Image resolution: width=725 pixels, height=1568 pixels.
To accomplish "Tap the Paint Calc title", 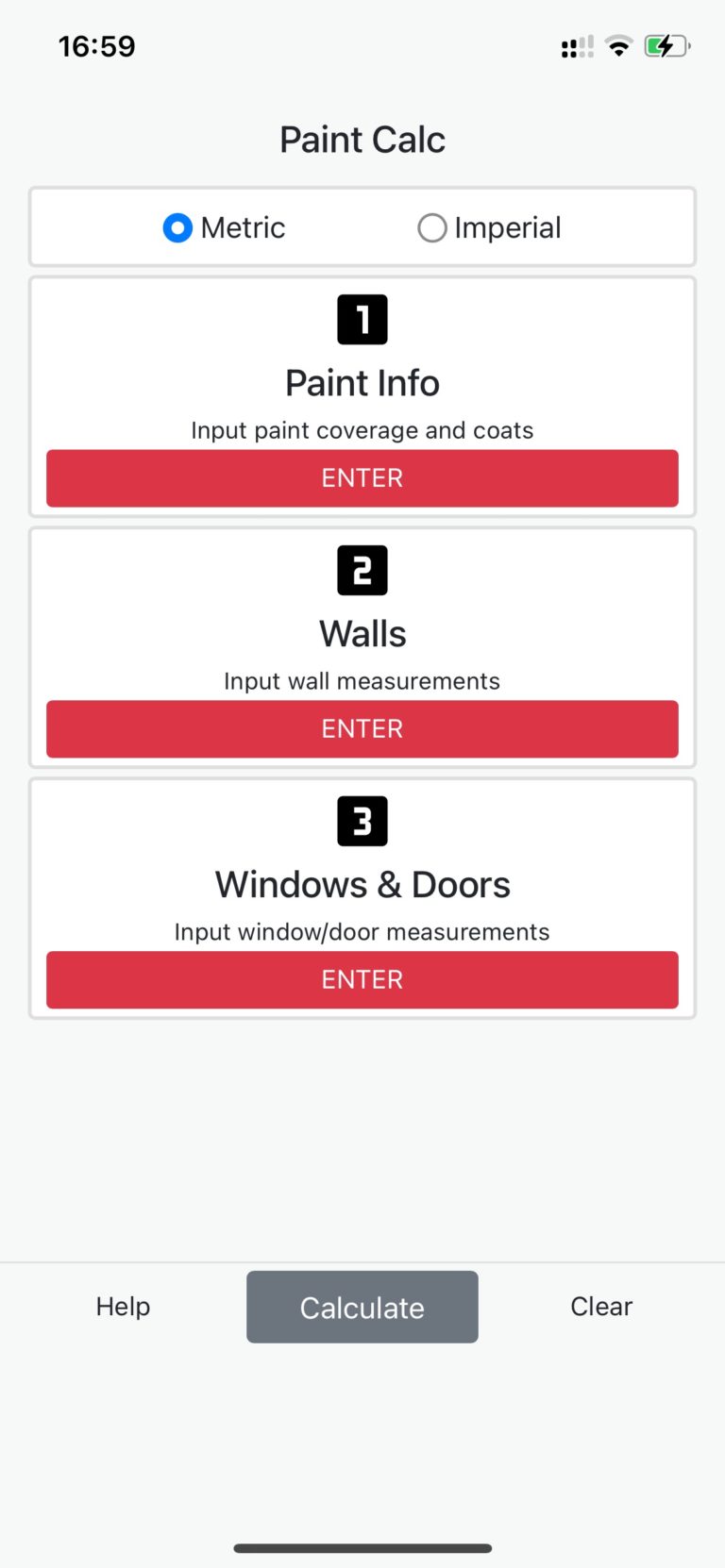I will point(362,139).
